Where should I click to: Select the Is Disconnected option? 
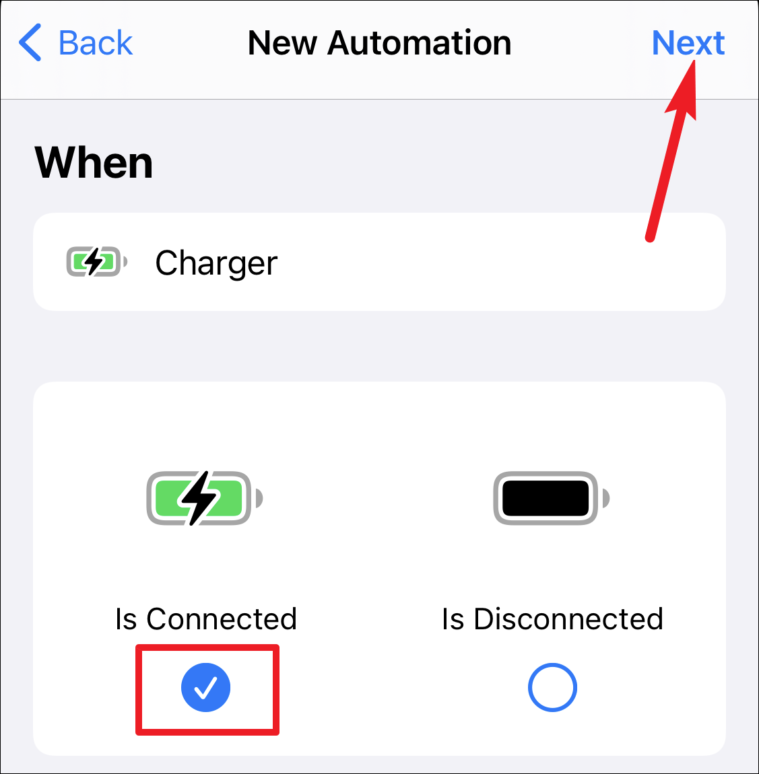click(551, 687)
